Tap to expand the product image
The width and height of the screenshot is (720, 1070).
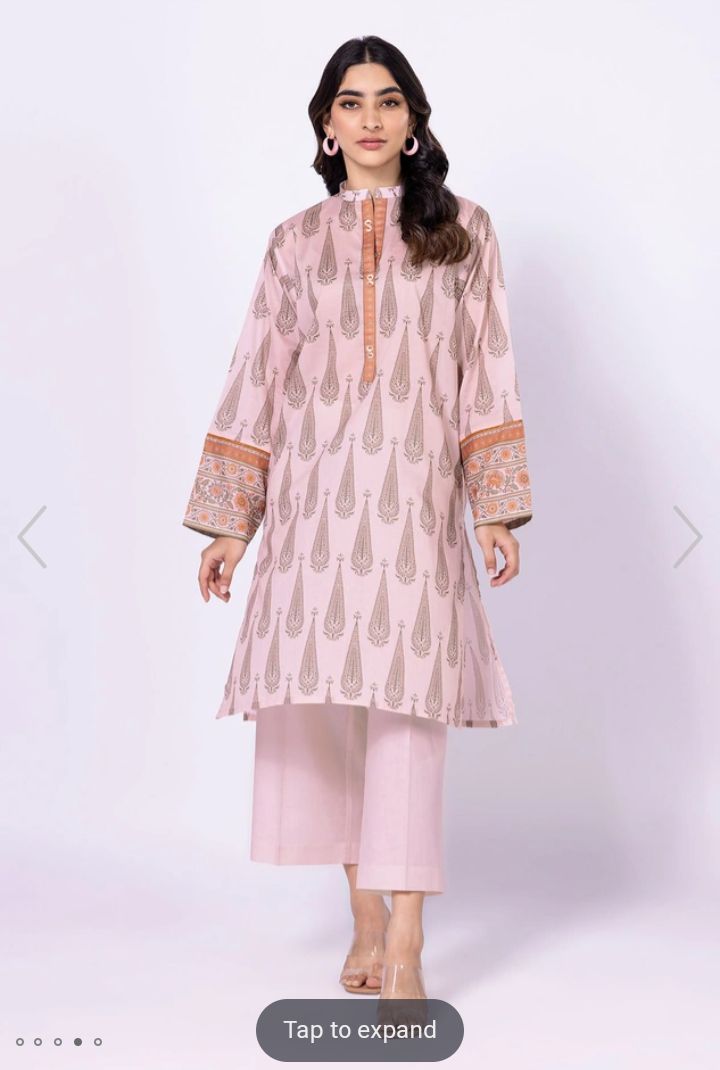pos(360,1030)
